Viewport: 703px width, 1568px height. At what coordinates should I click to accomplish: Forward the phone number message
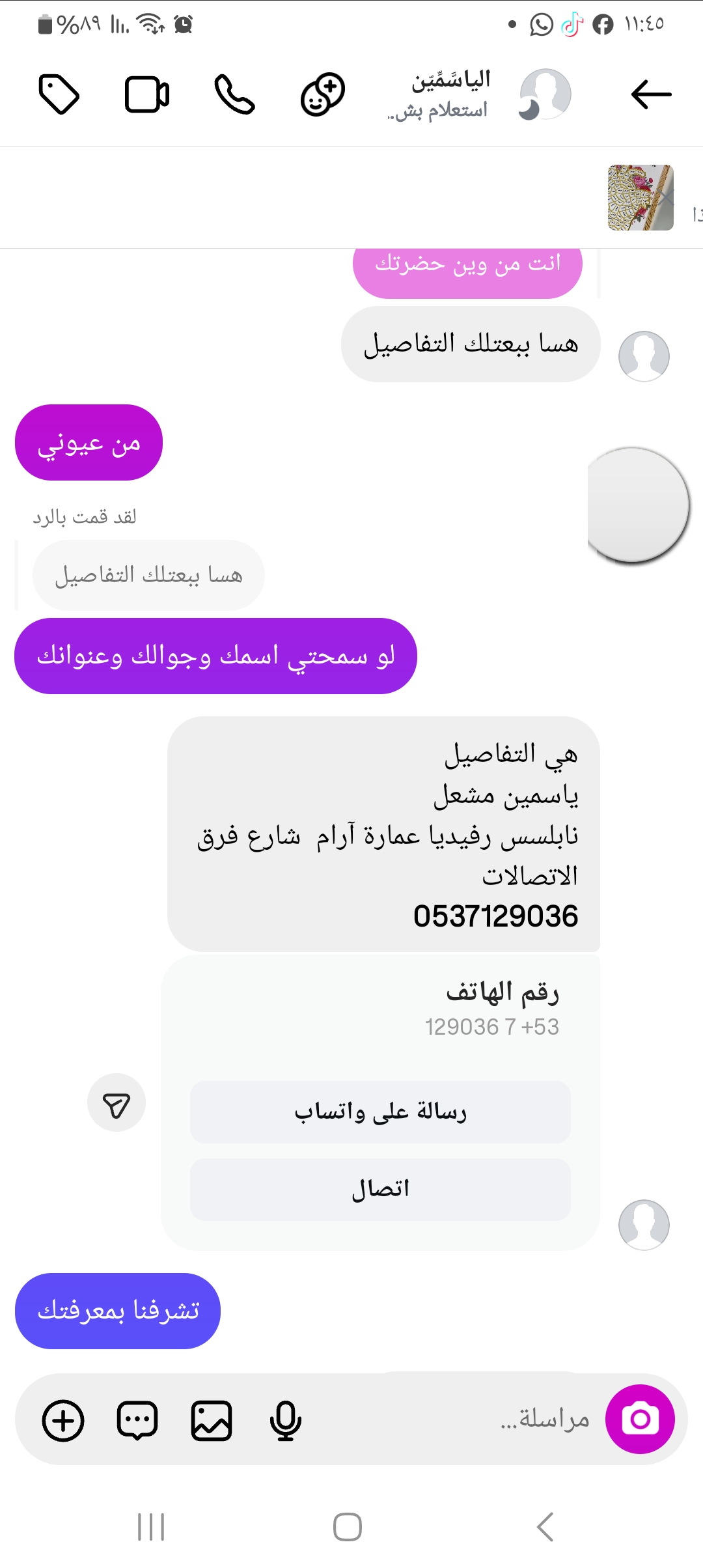(x=117, y=1102)
